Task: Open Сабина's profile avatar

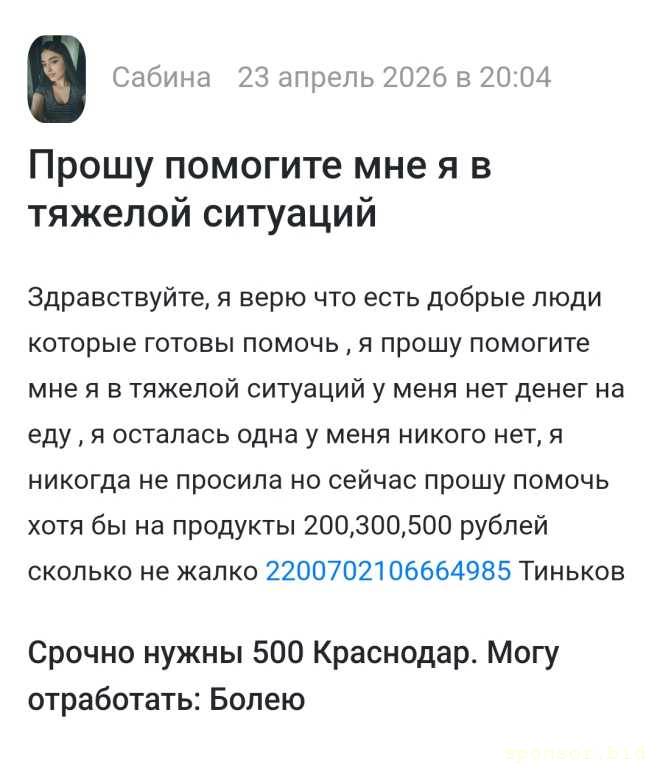Action: coord(56,79)
